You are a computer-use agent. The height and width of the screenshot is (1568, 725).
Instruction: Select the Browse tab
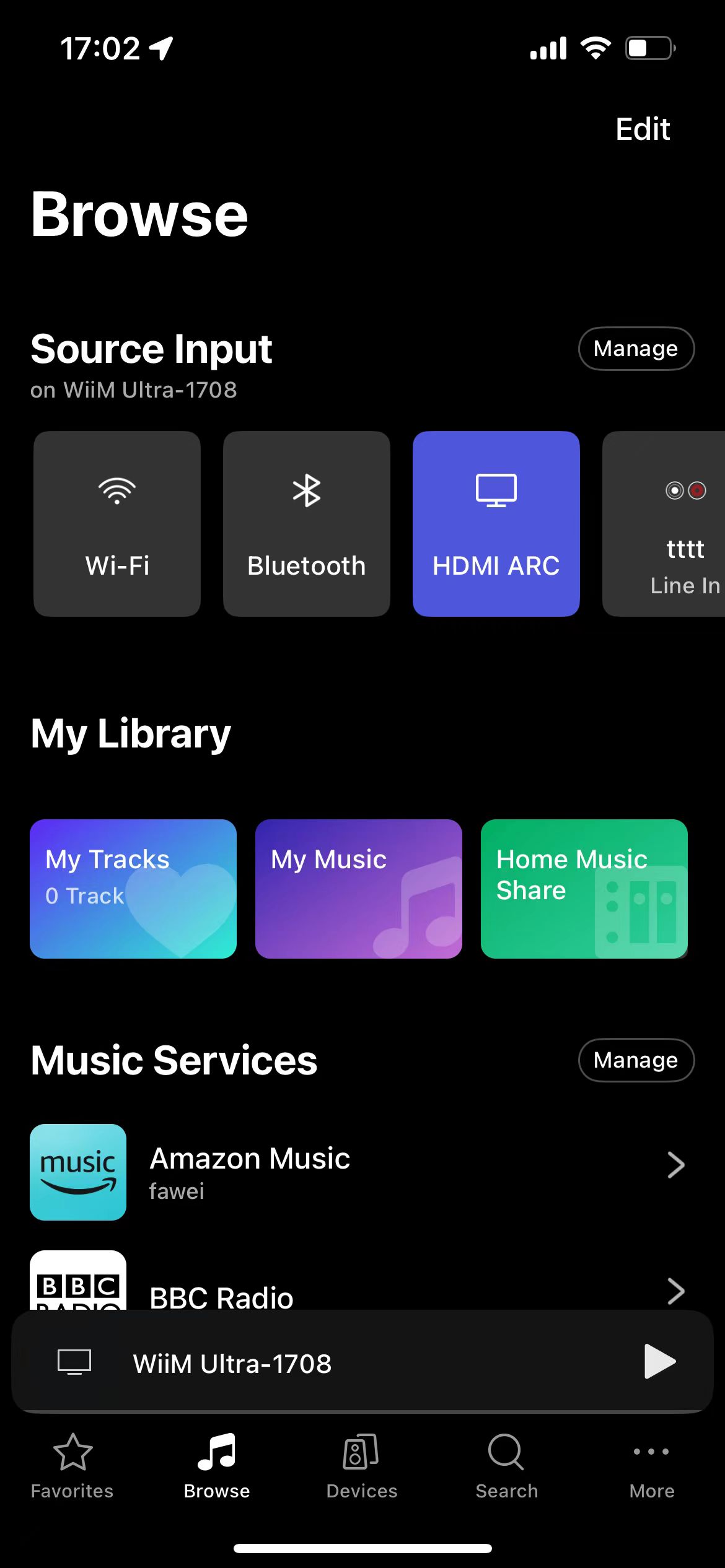217,1465
